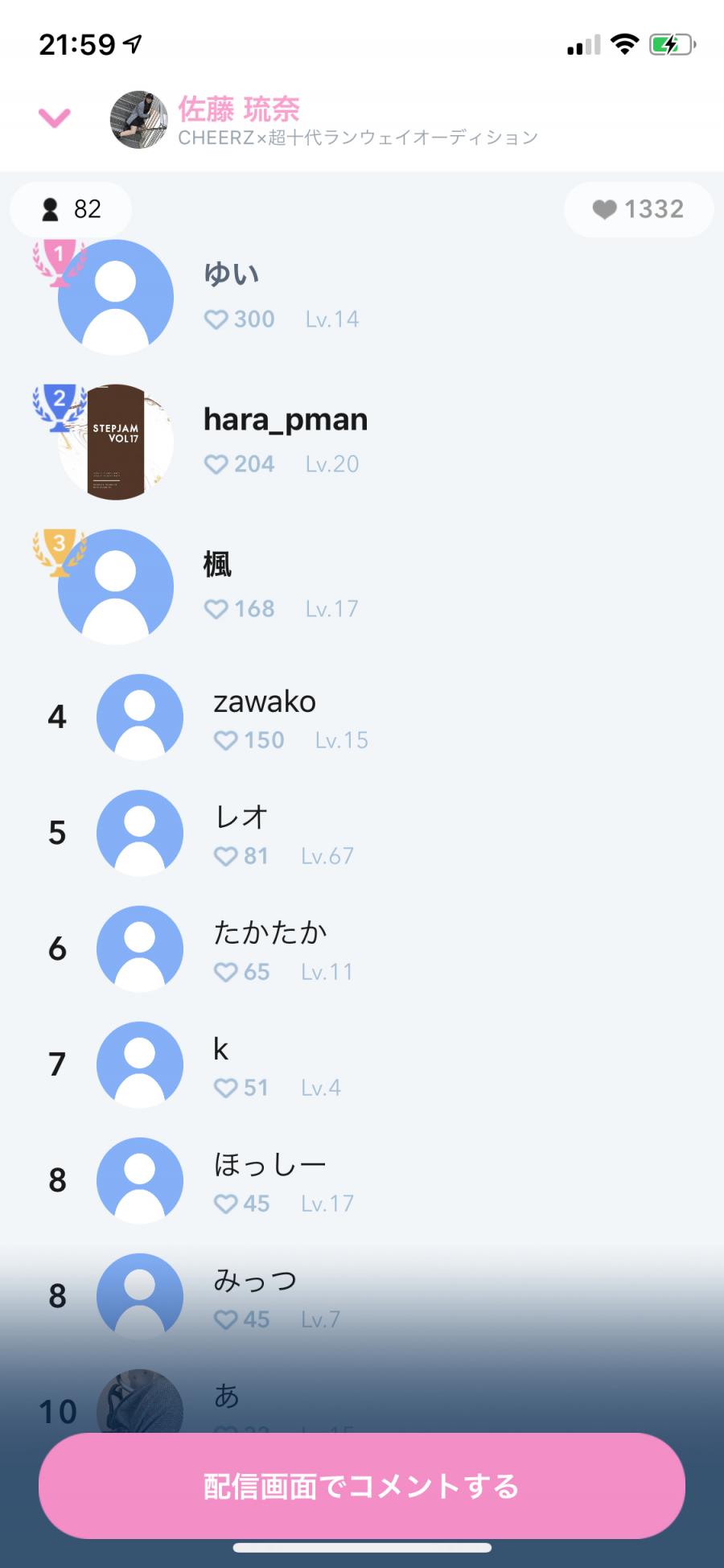The width and height of the screenshot is (724, 1568).
Task: Collapse the panel with the pink chevron
Action: [x=54, y=117]
